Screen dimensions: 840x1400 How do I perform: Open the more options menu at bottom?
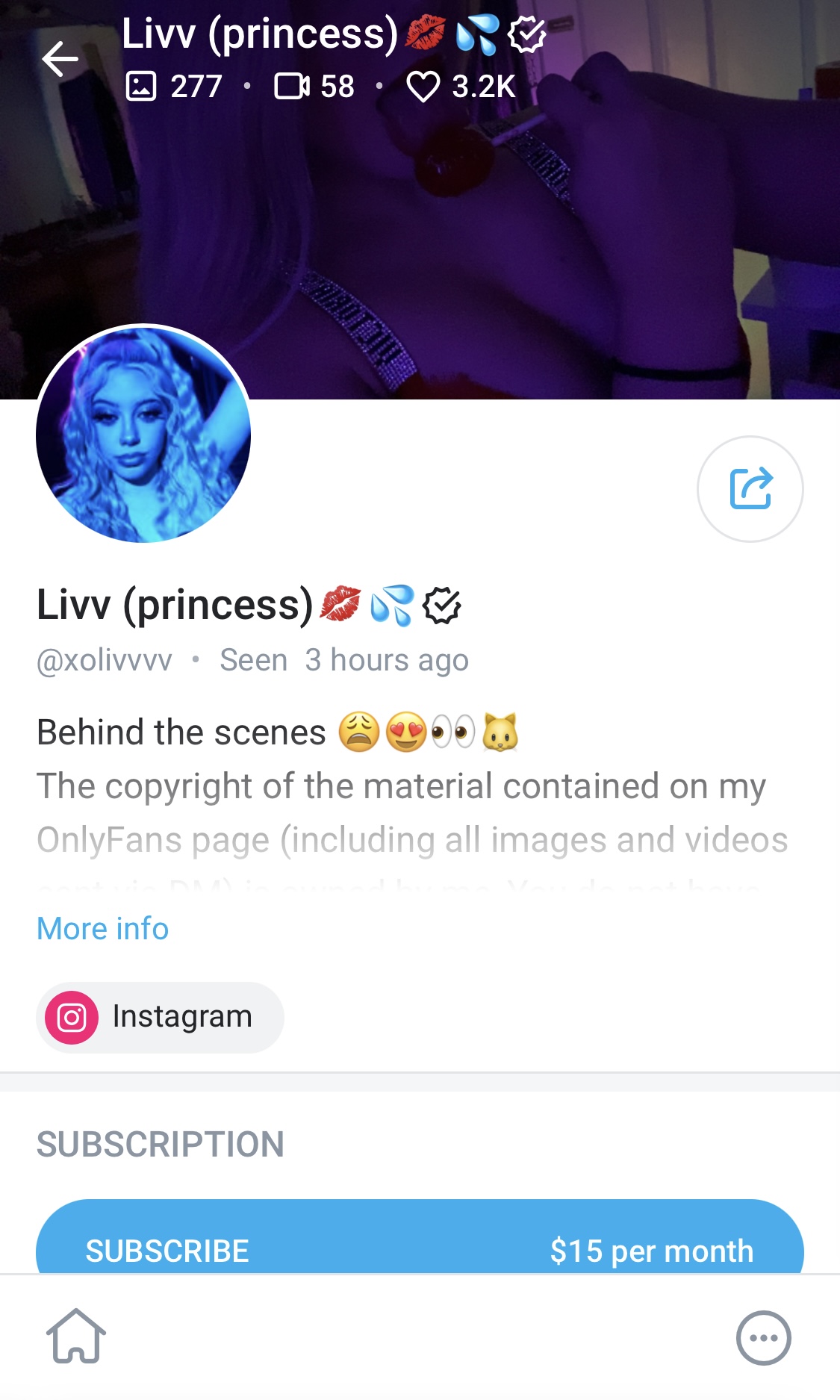tap(763, 1337)
